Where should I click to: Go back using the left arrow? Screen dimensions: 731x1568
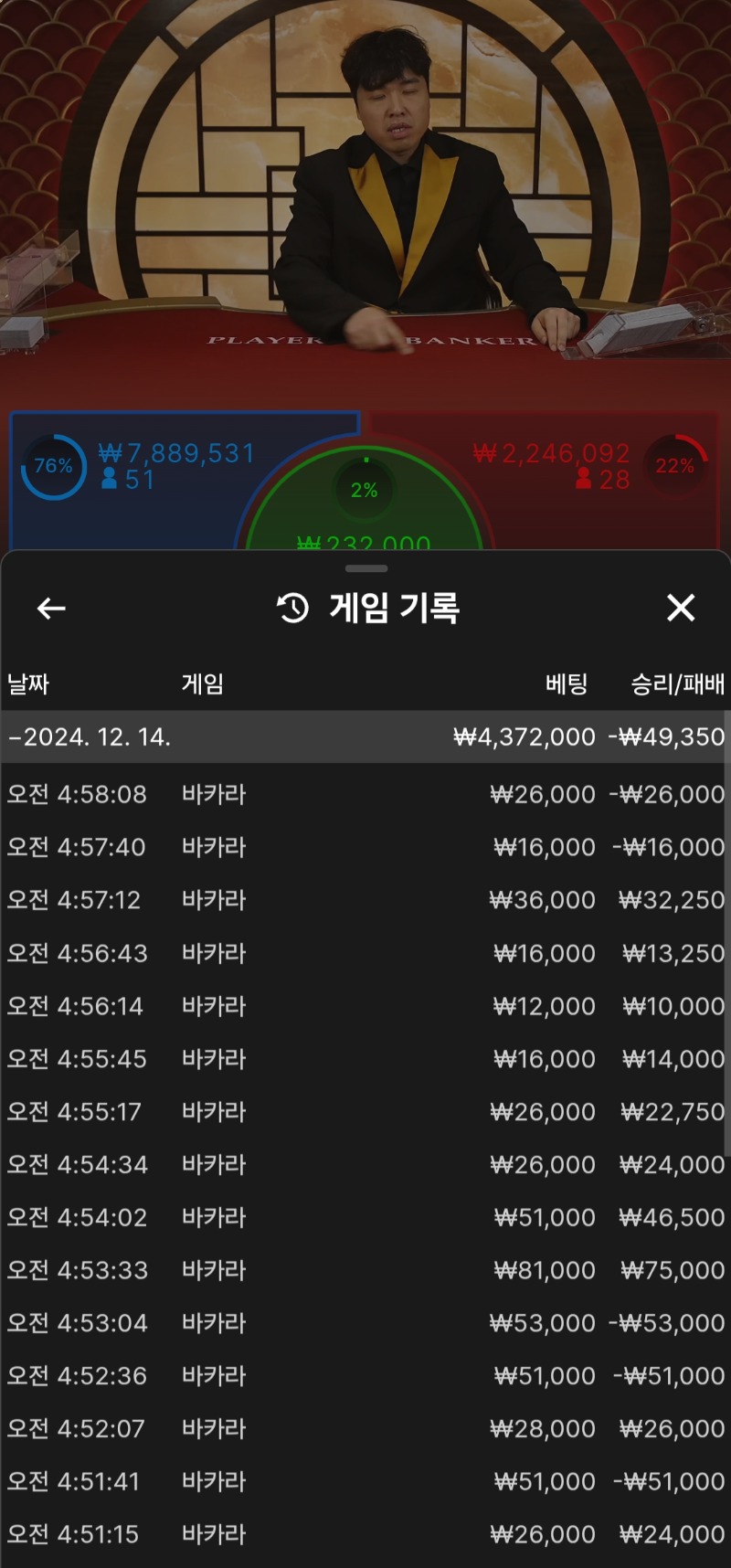[51, 609]
